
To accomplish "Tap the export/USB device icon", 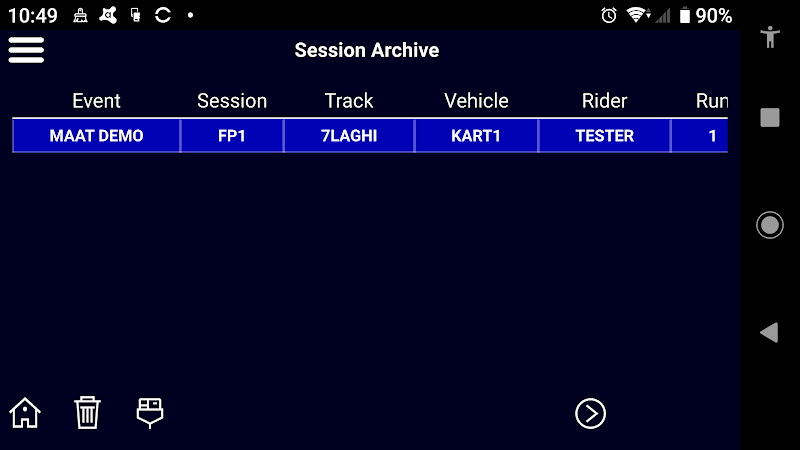I will coord(150,413).
